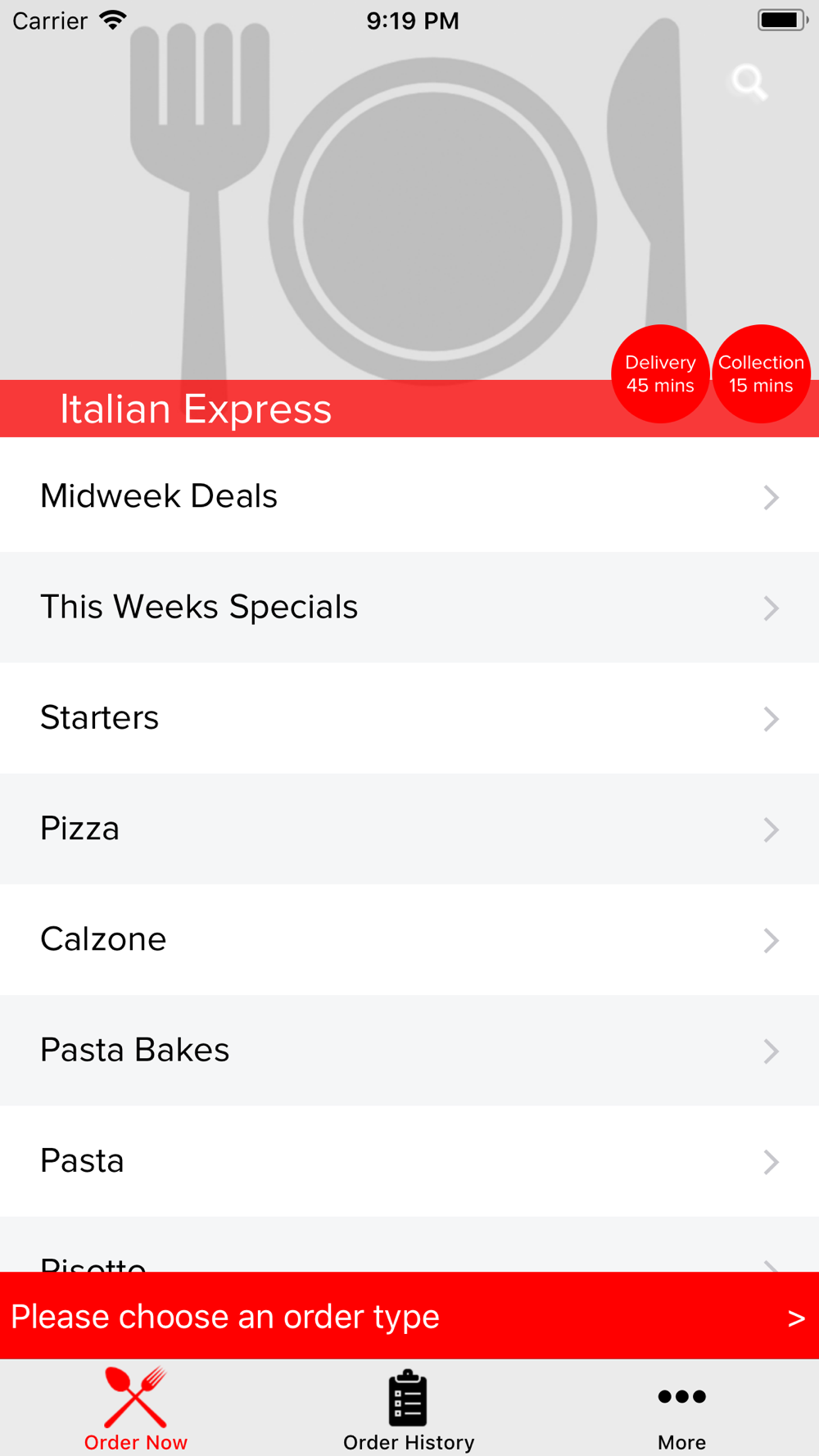Browse the Pizza category
The width and height of the screenshot is (819, 1456).
(x=409, y=829)
